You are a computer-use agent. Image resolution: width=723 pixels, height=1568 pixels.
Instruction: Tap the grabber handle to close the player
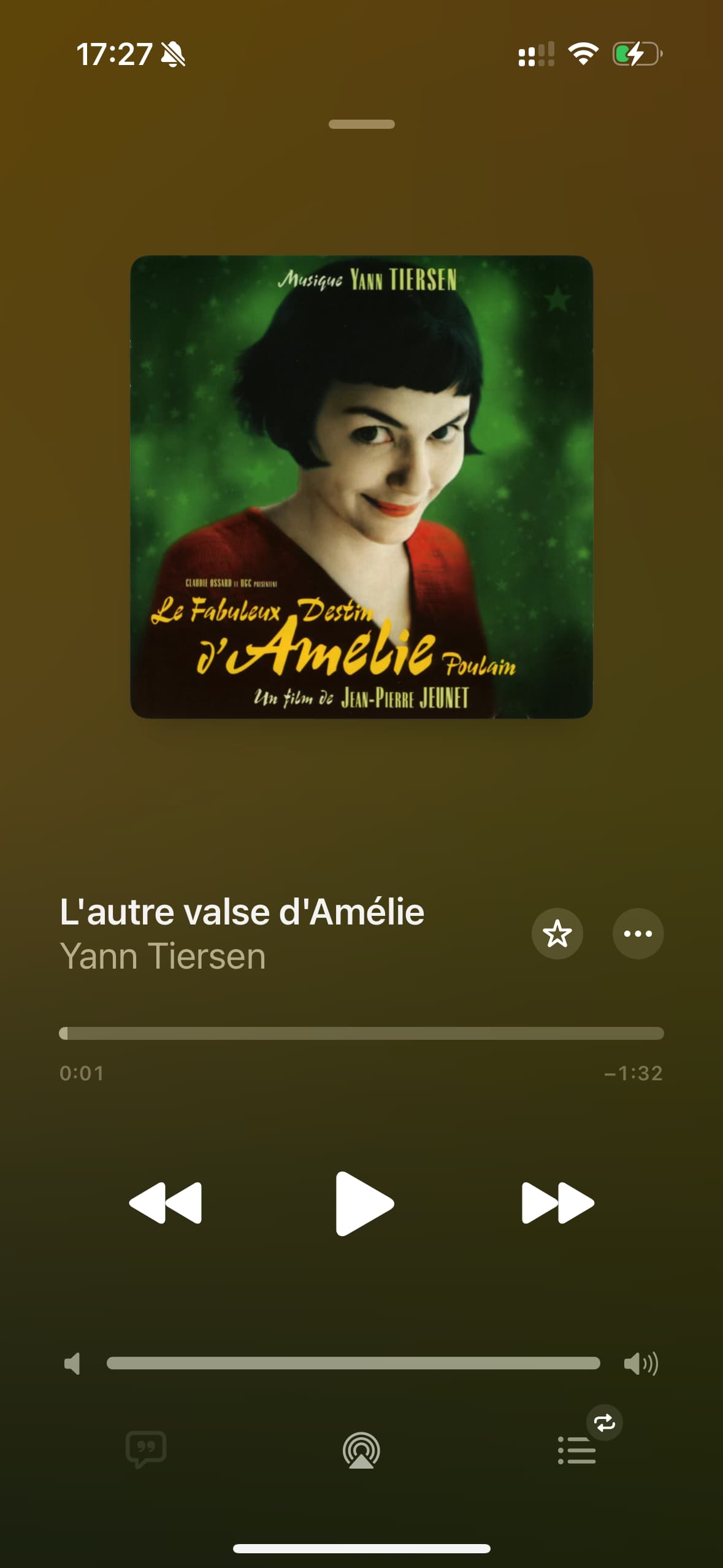pyautogui.click(x=361, y=124)
